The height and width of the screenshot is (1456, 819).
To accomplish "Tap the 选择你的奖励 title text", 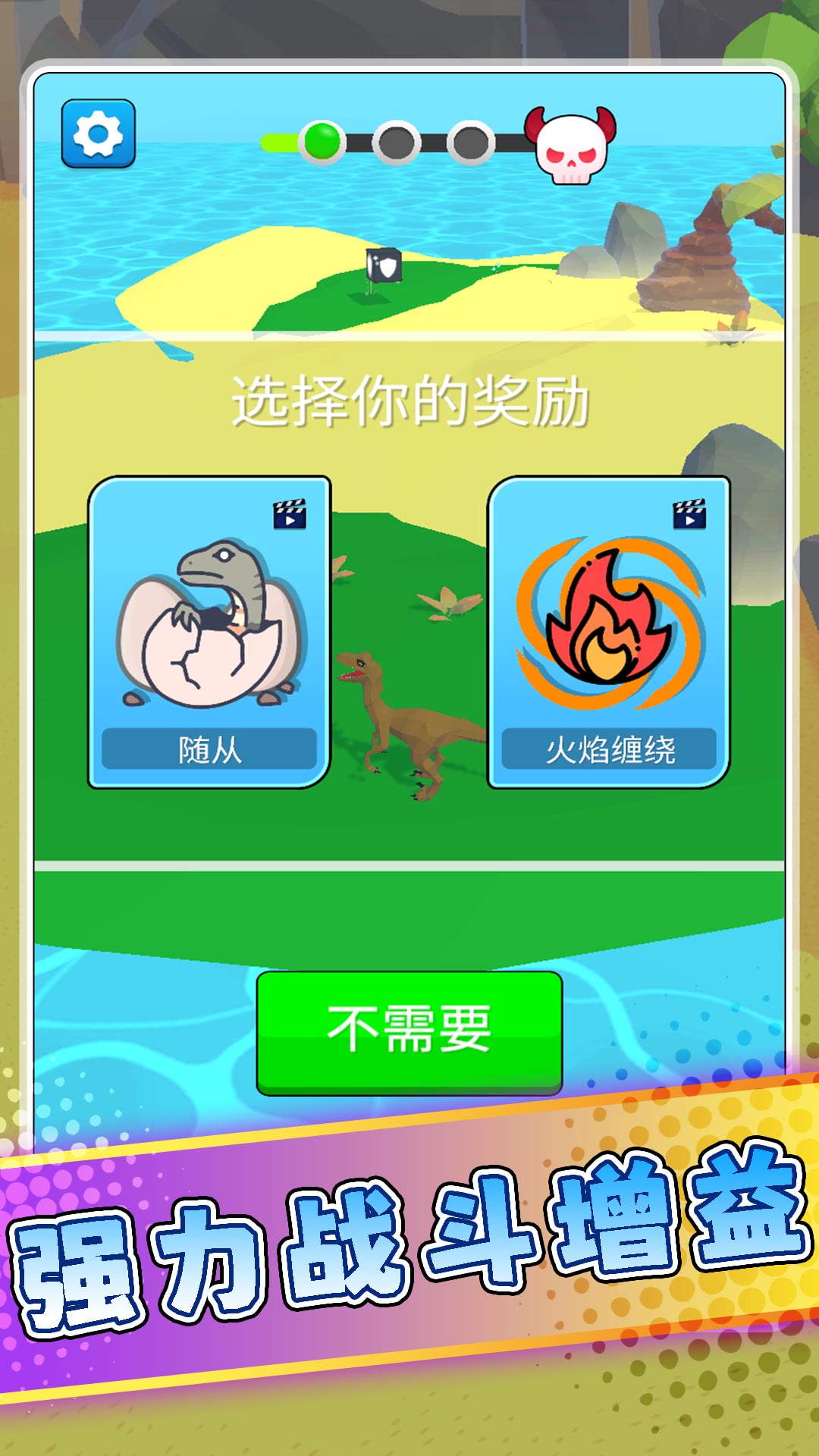I will click(409, 403).
